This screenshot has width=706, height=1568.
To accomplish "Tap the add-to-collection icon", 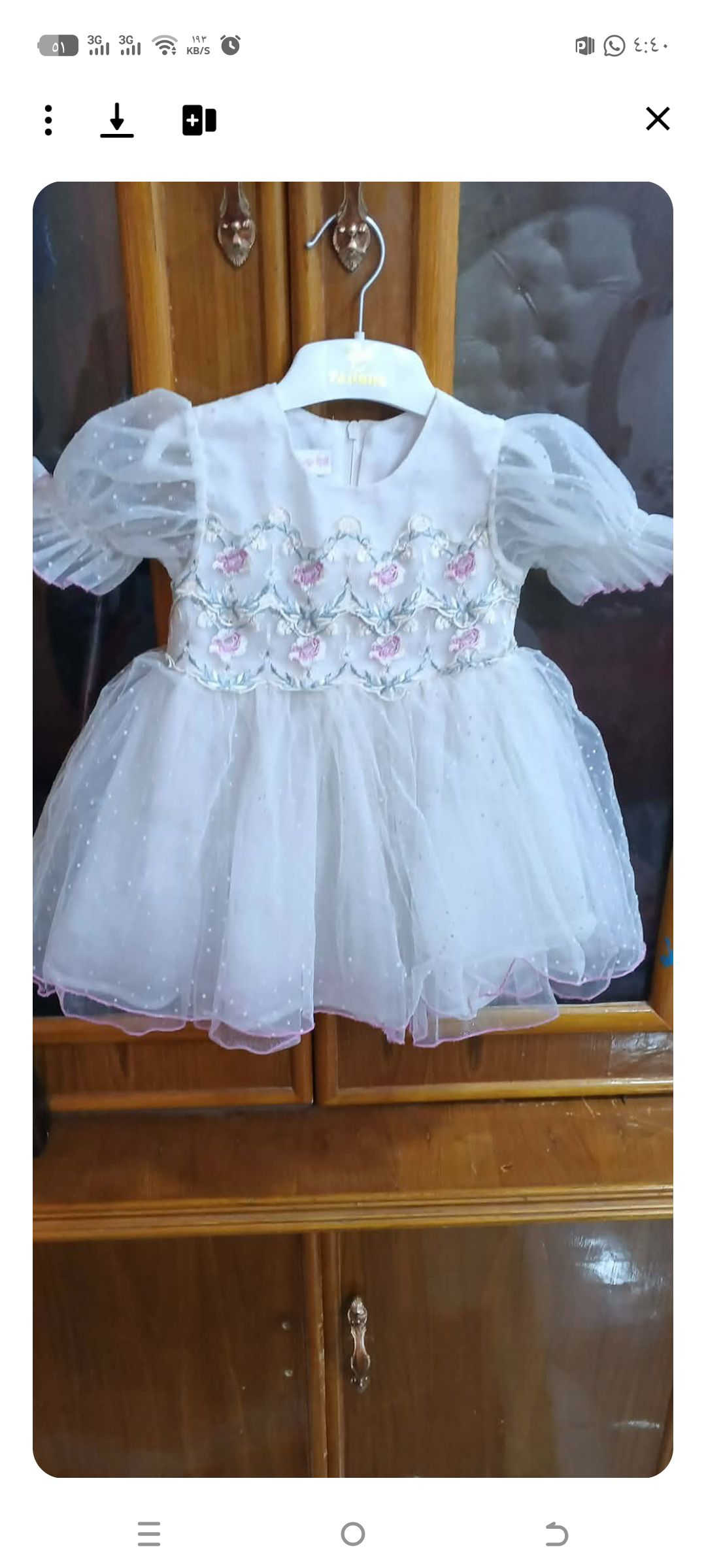I will (199, 120).
